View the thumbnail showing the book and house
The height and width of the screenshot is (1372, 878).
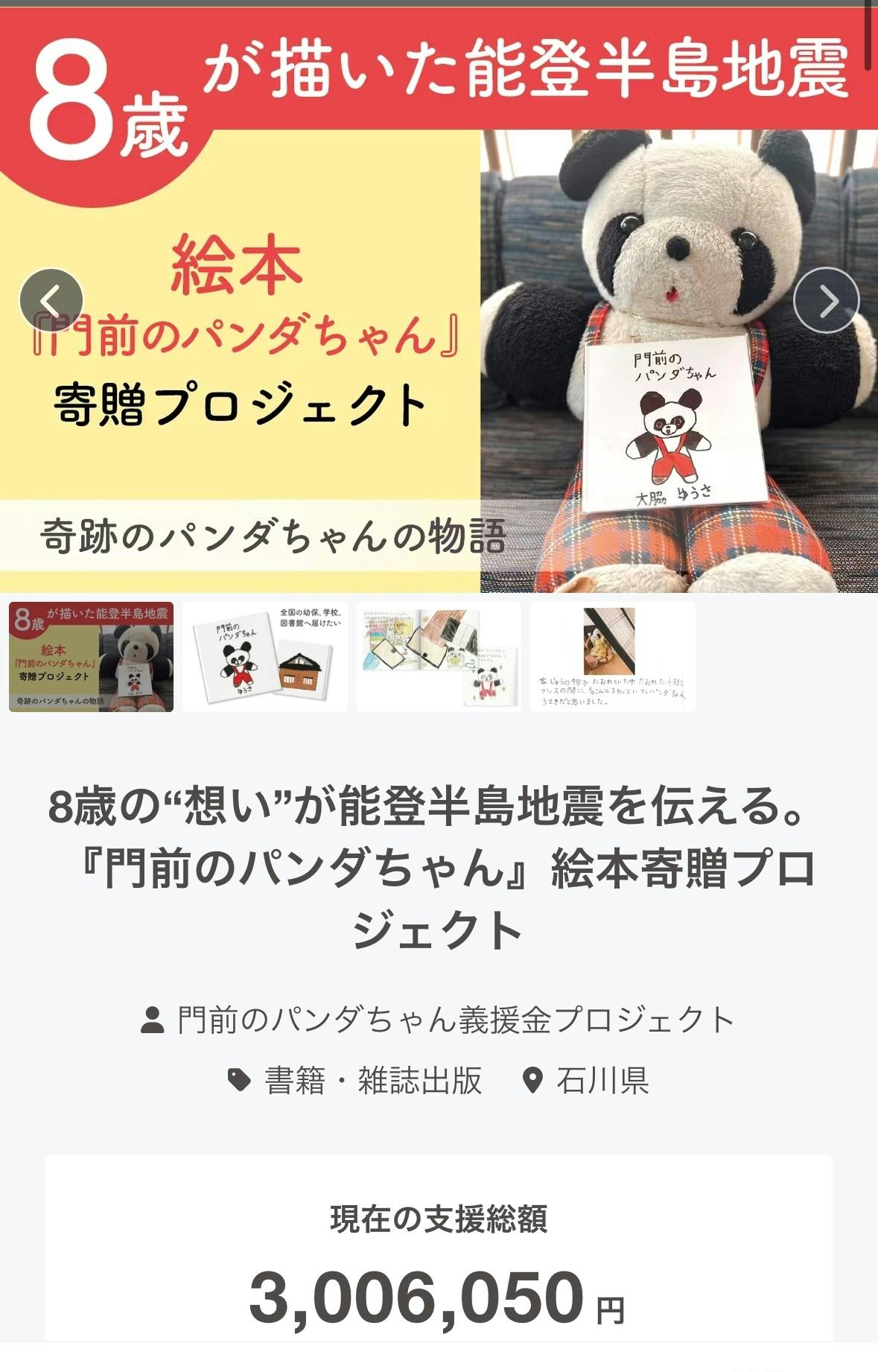click(264, 657)
